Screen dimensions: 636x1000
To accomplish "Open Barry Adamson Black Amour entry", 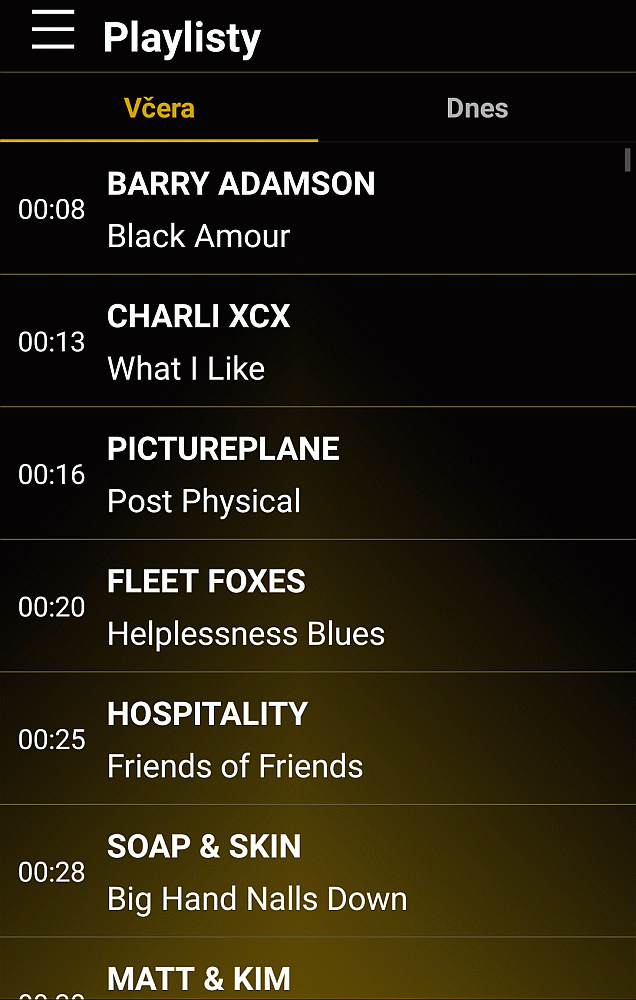I will [x=318, y=209].
